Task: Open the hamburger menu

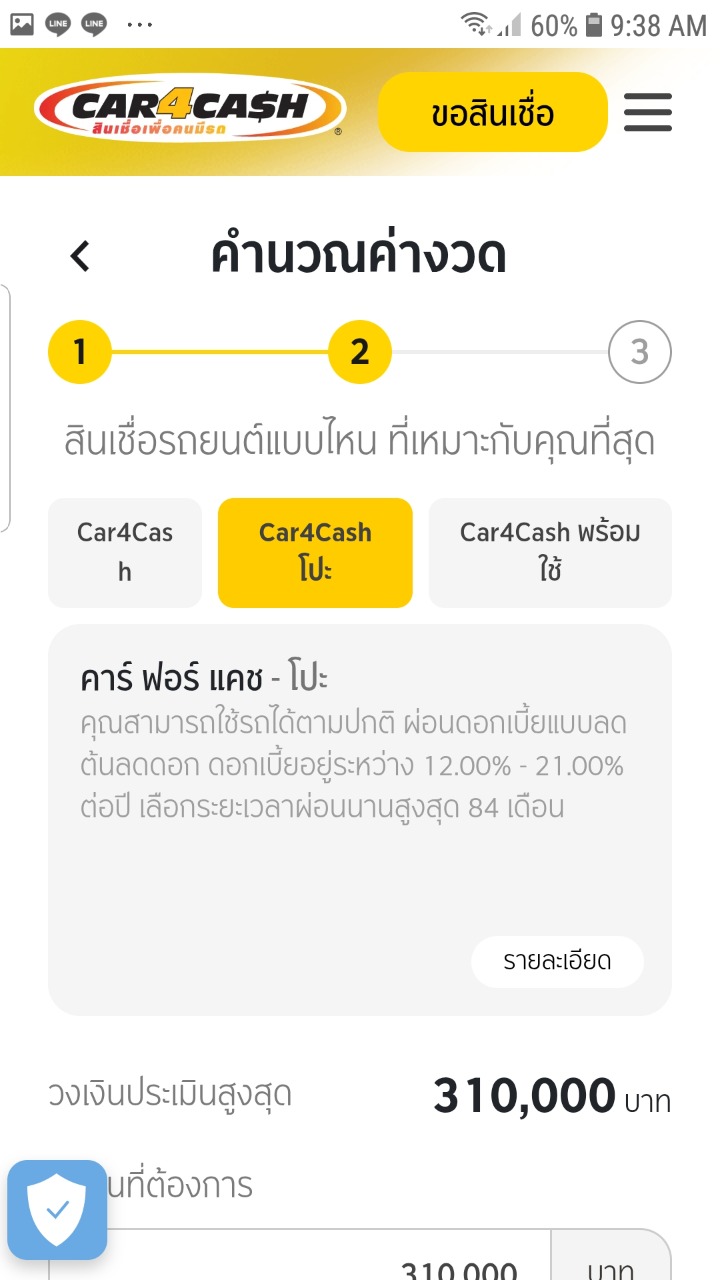Action: pyautogui.click(x=648, y=112)
